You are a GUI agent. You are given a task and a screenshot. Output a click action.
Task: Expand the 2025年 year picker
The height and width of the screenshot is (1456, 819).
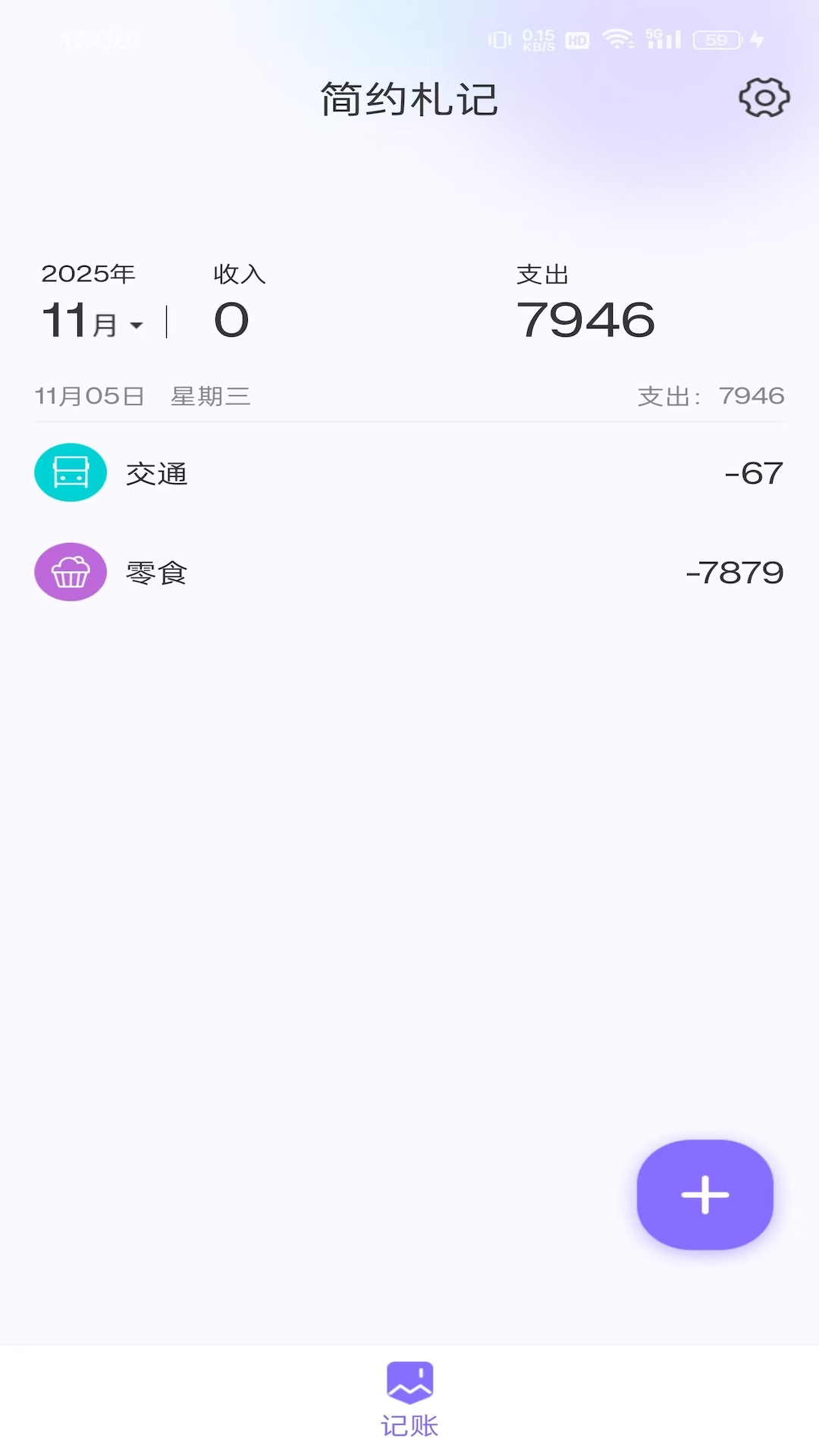pos(88,274)
